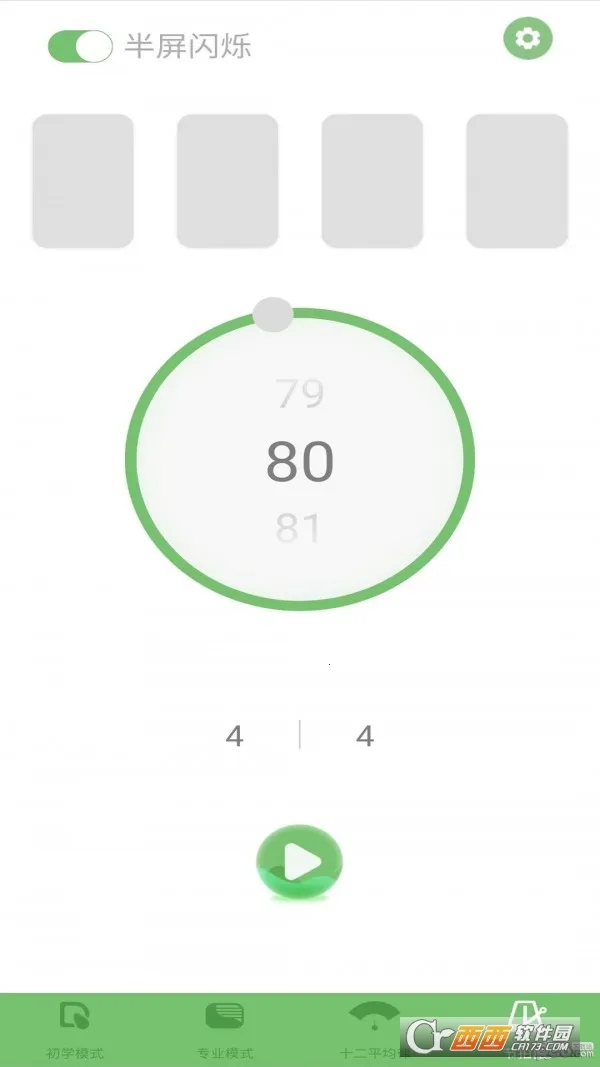Tap the right 4 note-value number
The height and width of the screenshot is (1067, 600).
point(365,737)
